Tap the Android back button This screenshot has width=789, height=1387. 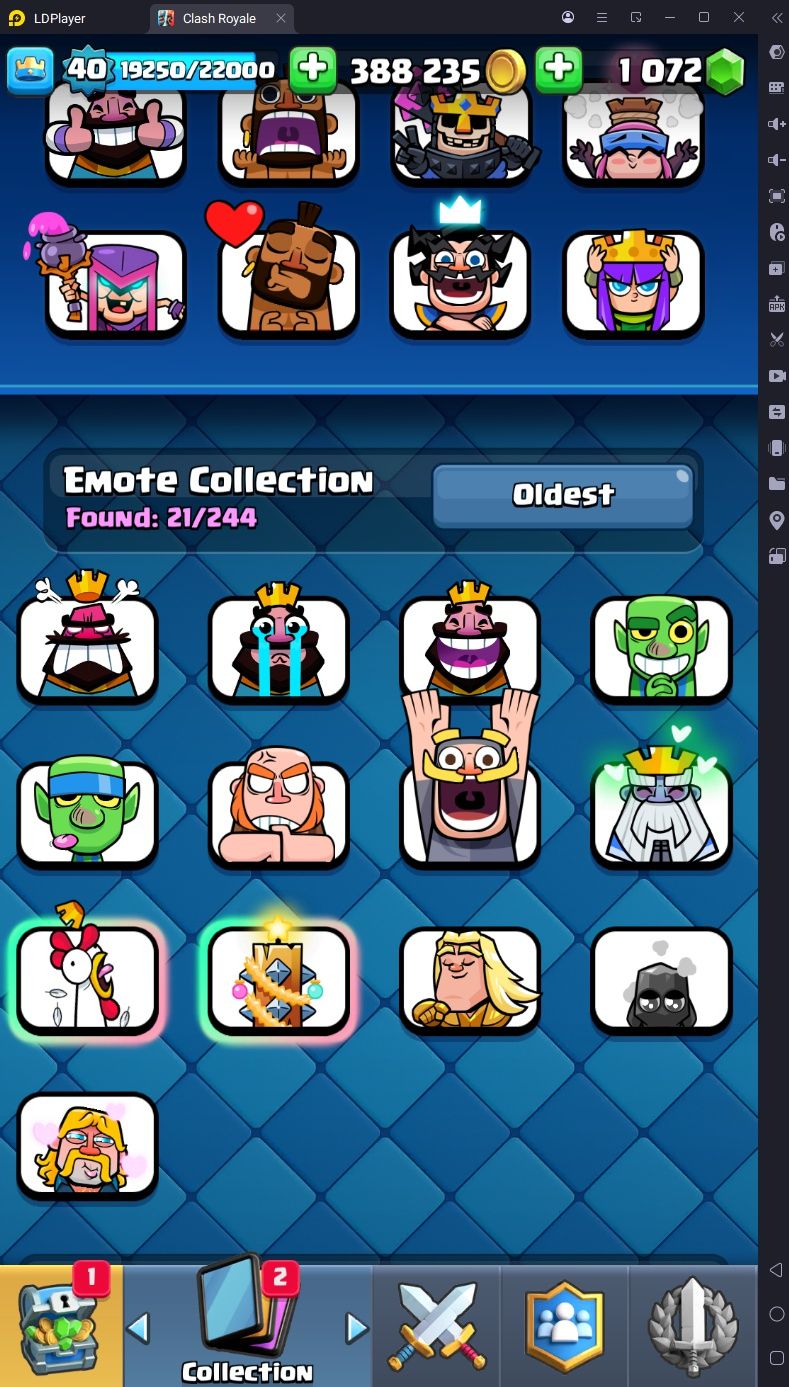point(776,1270)
